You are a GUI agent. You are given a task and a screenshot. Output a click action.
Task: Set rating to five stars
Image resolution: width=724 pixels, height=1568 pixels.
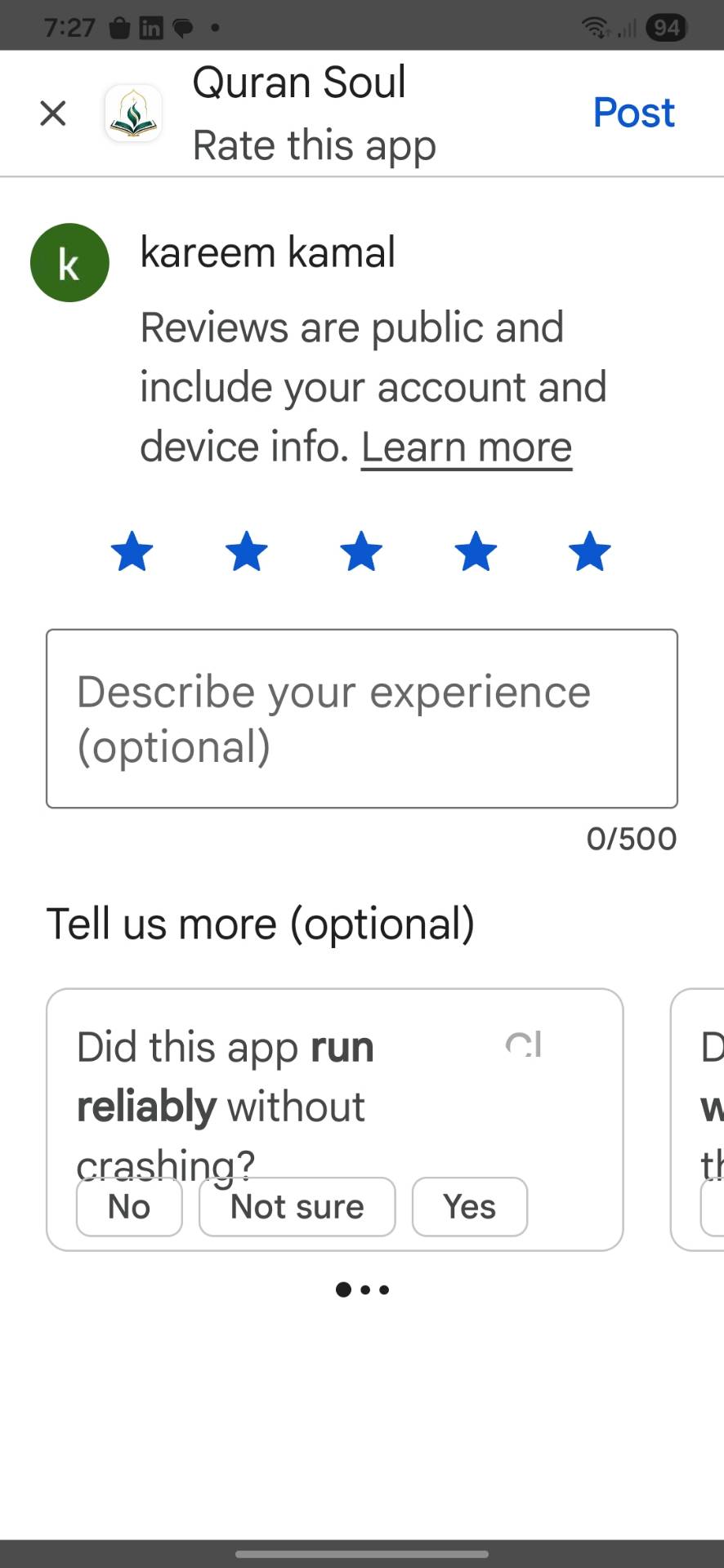click(x=590, y=552)
